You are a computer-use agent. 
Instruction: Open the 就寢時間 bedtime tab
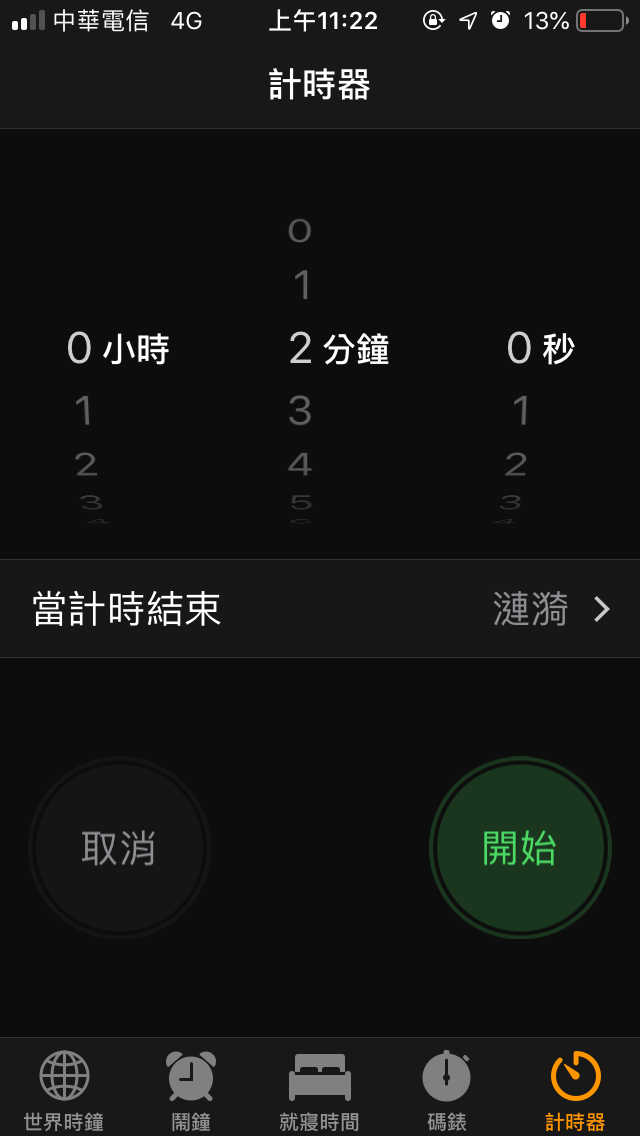[319, 1090]
